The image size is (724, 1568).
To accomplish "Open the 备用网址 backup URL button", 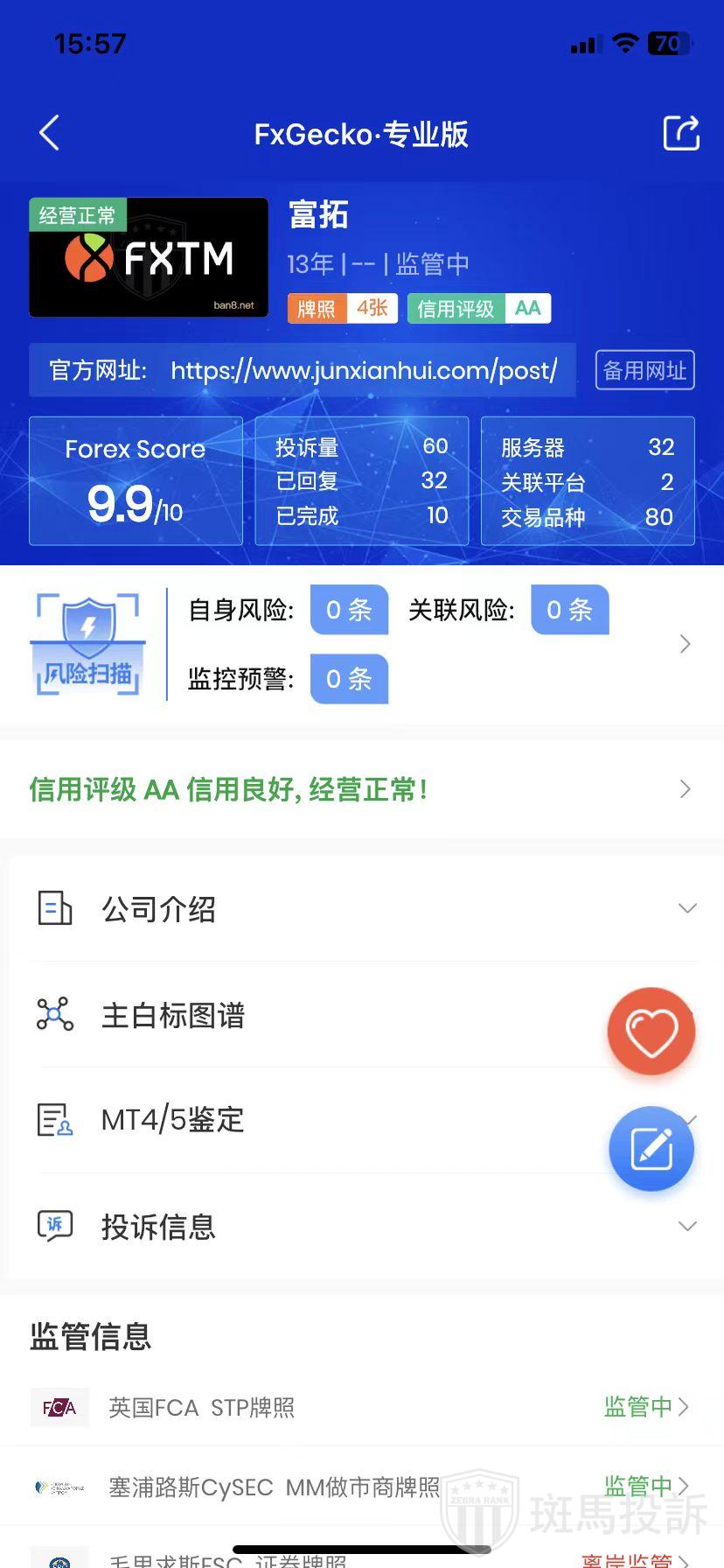I will pyautogui.click(x=644, y=370).
